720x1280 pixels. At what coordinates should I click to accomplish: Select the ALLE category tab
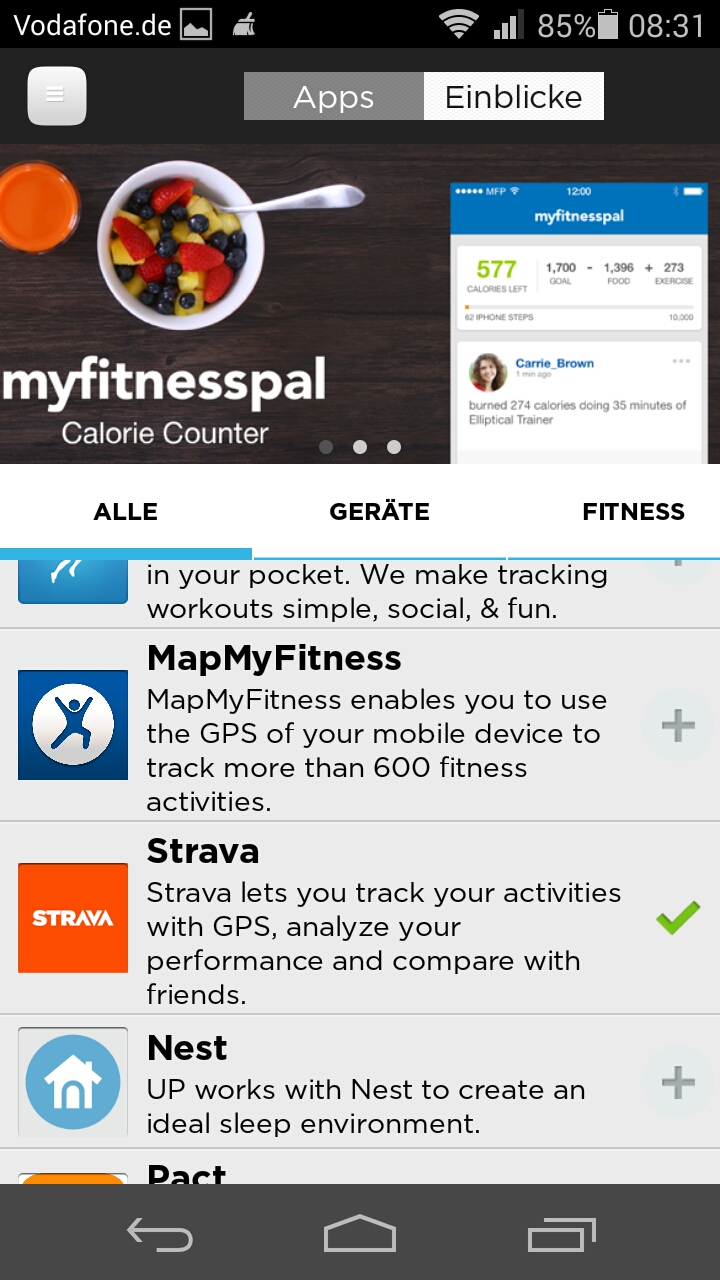[x=126, y=512]
